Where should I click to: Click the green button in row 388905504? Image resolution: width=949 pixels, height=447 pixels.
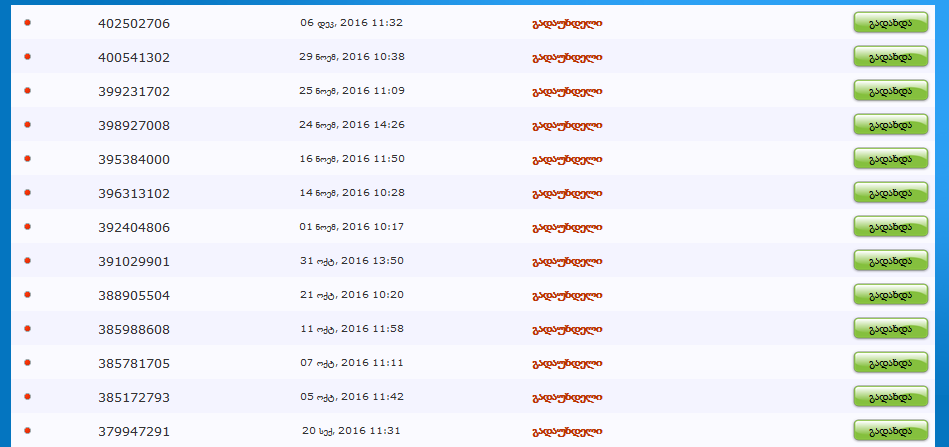[890, 295]
